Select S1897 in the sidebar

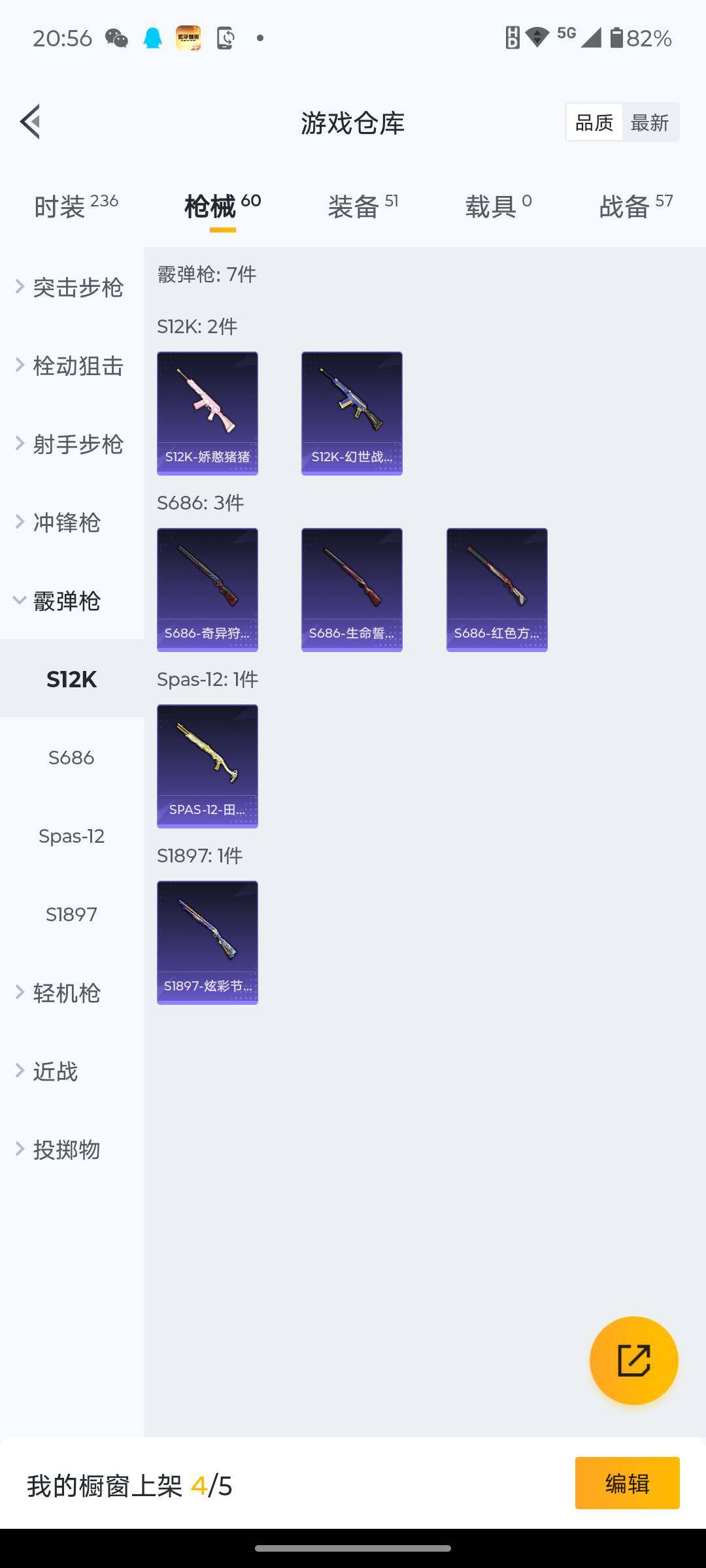click(71, 915)
